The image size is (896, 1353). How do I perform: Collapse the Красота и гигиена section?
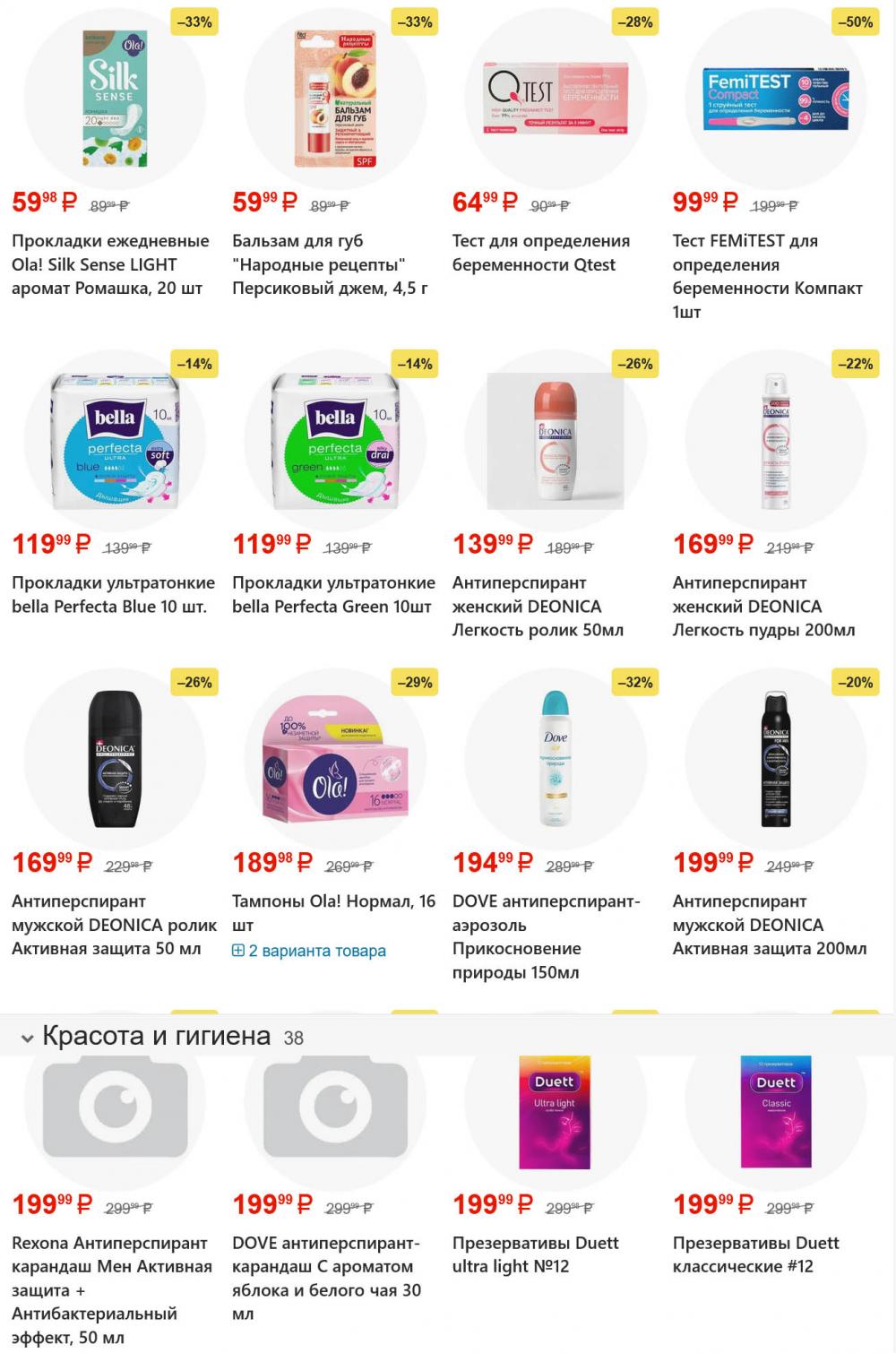tap(28, 1038)
